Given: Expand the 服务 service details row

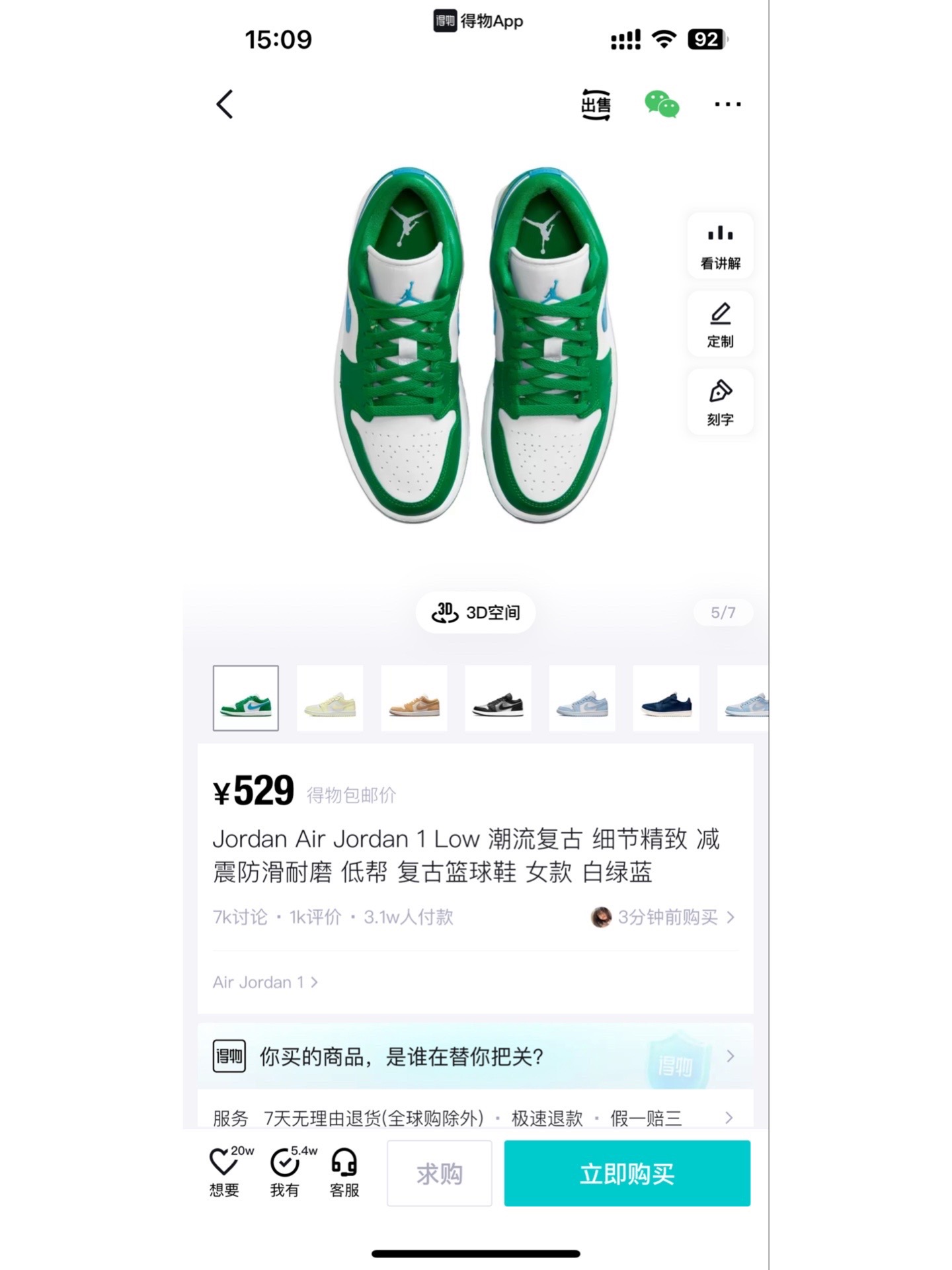Looking at the screenshot, I should coord(475,1118).
